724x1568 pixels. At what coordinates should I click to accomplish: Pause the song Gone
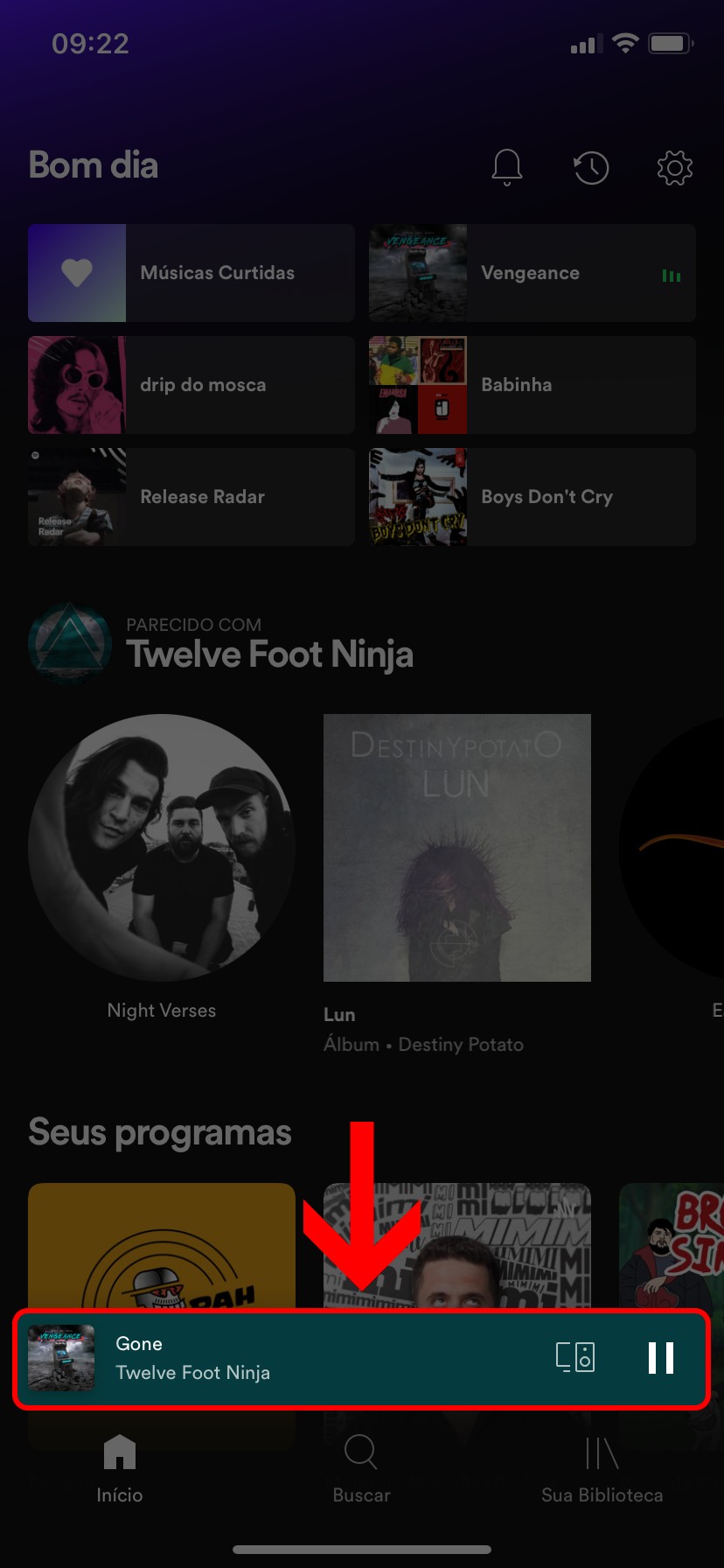pos(660,1358)
